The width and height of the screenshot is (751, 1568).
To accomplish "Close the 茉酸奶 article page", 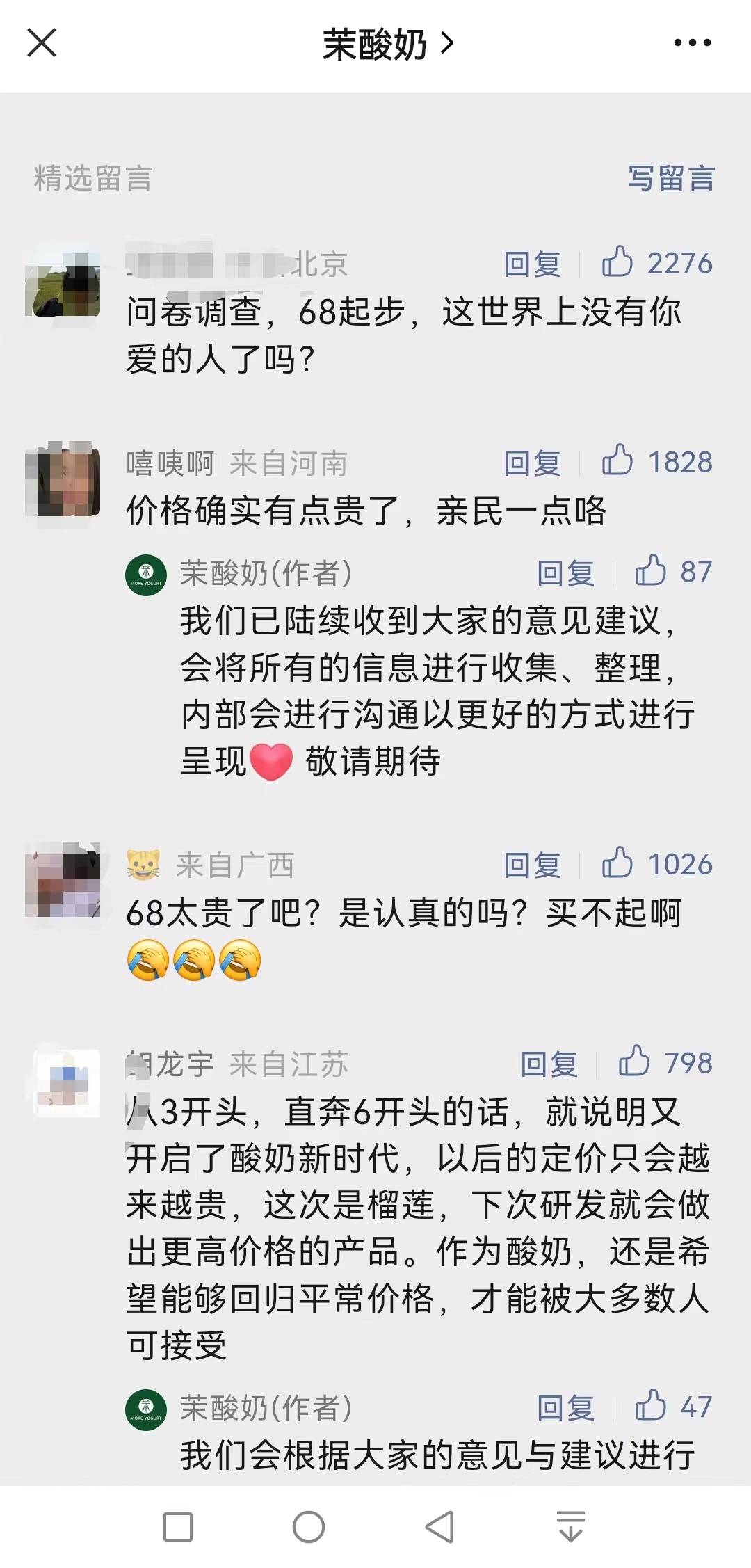I will 42,43.
